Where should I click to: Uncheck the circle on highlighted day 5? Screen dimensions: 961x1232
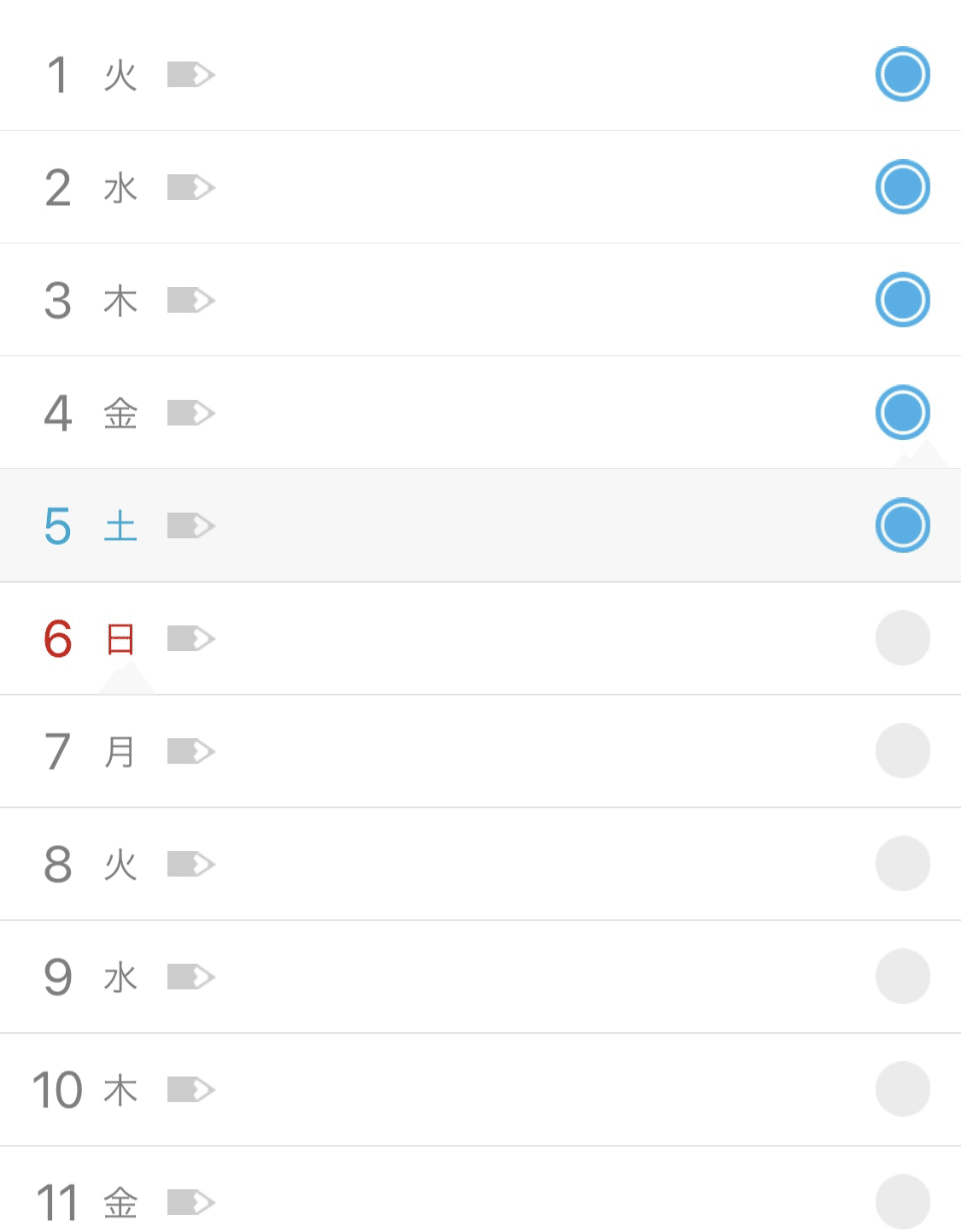coord(902,525)
